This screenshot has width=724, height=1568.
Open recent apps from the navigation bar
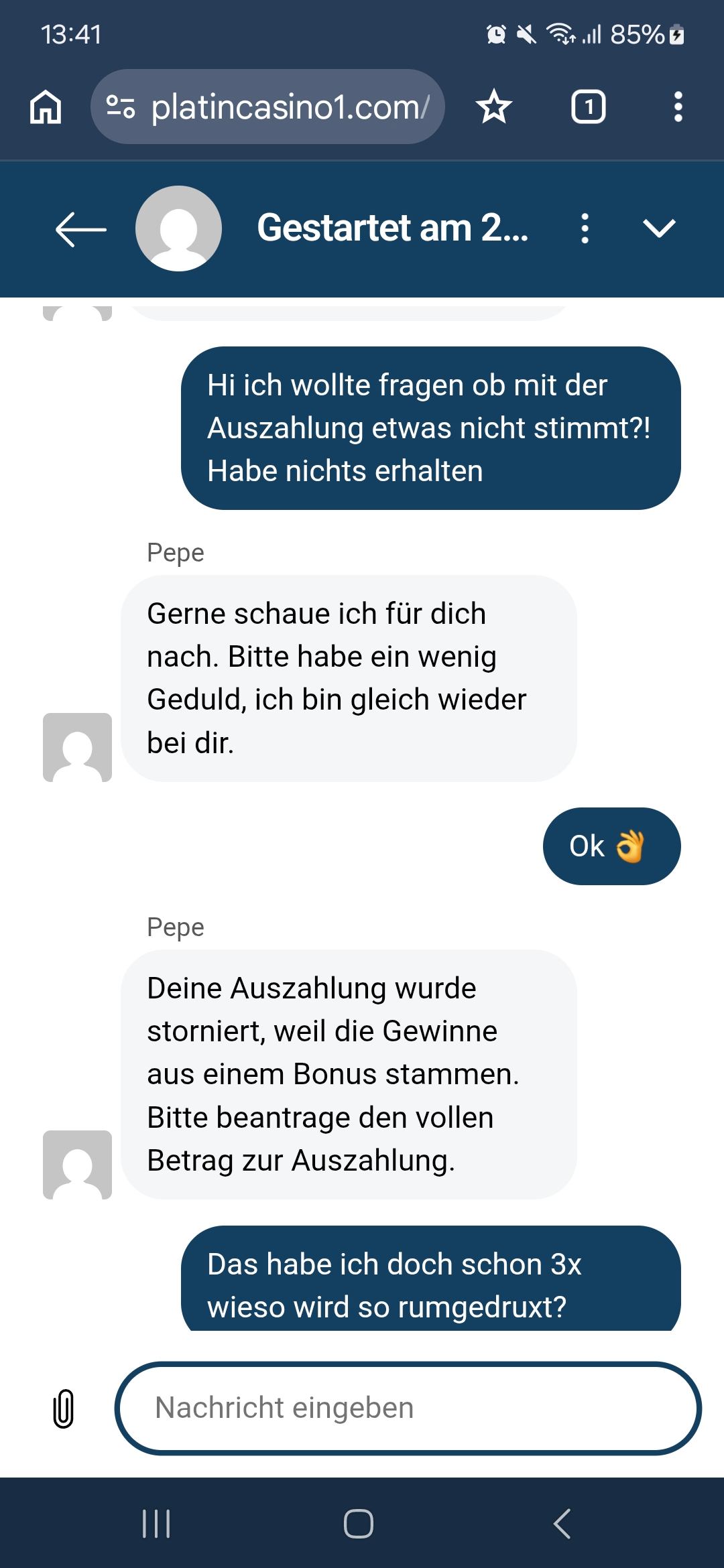[156, 1523]
